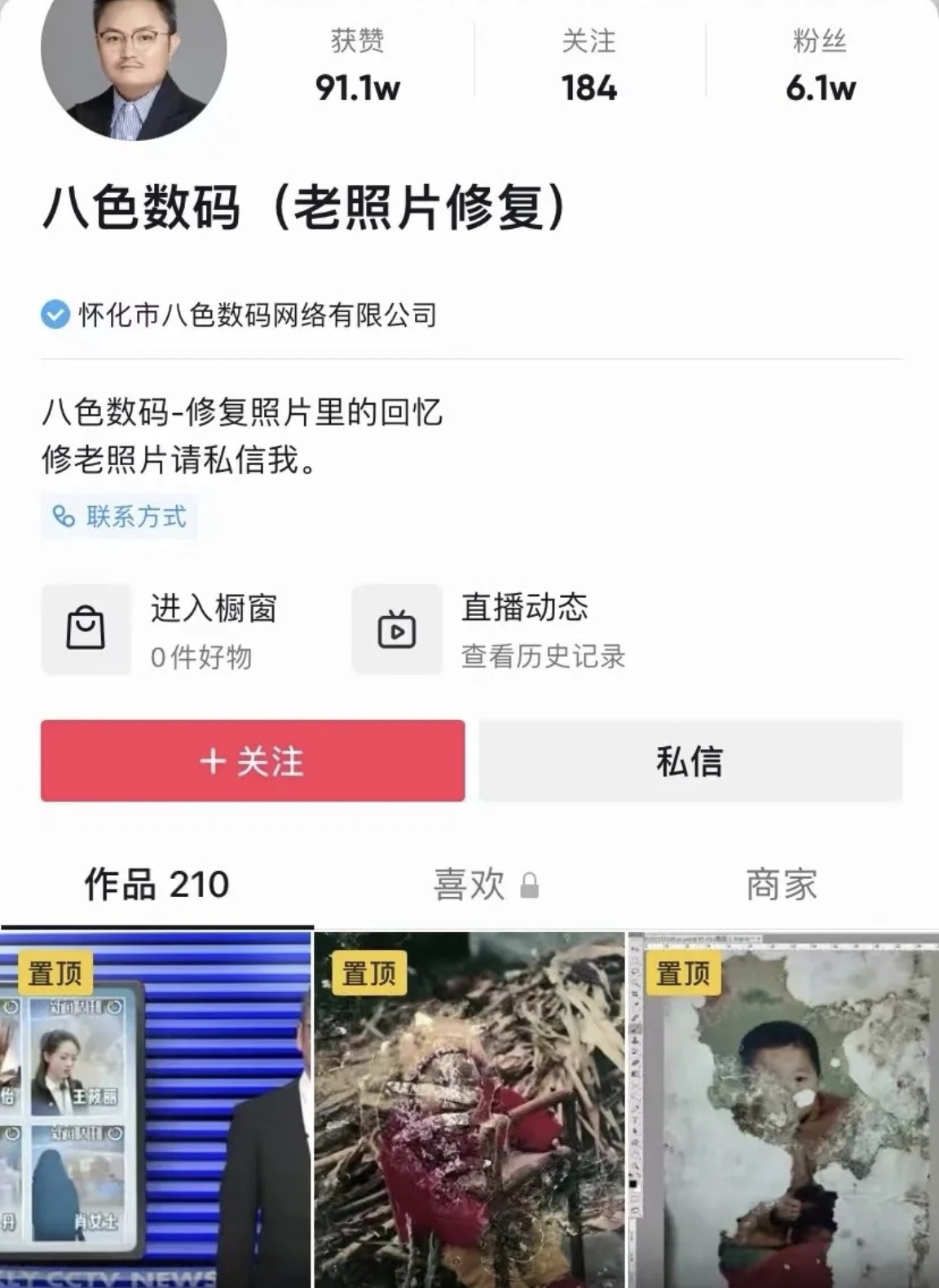The width and height of the screenshot is (939, 1288).
Task: Tap the 联系方式 contact link
Action: point(120,517)
